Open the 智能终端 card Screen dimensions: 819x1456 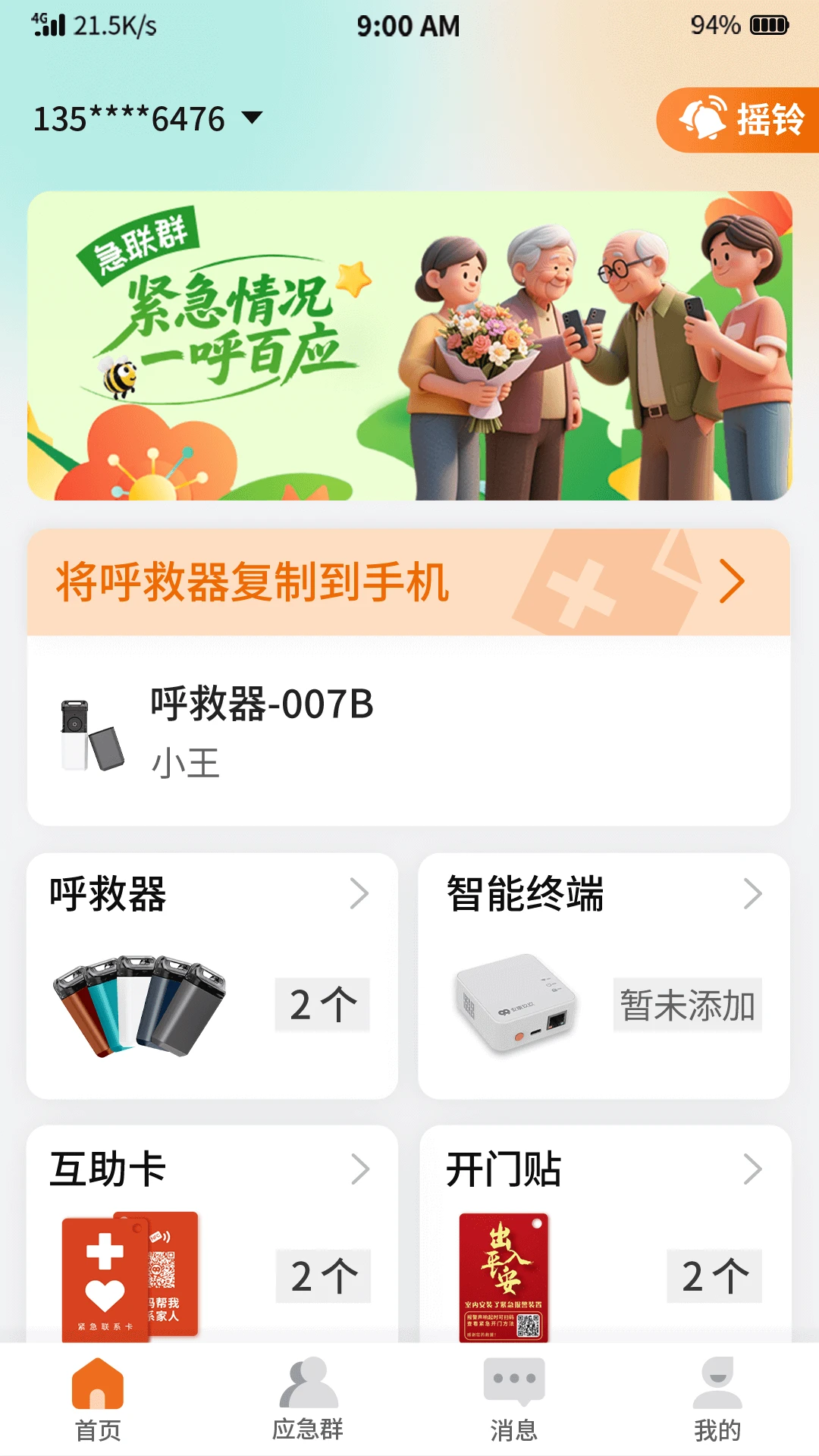604,975
